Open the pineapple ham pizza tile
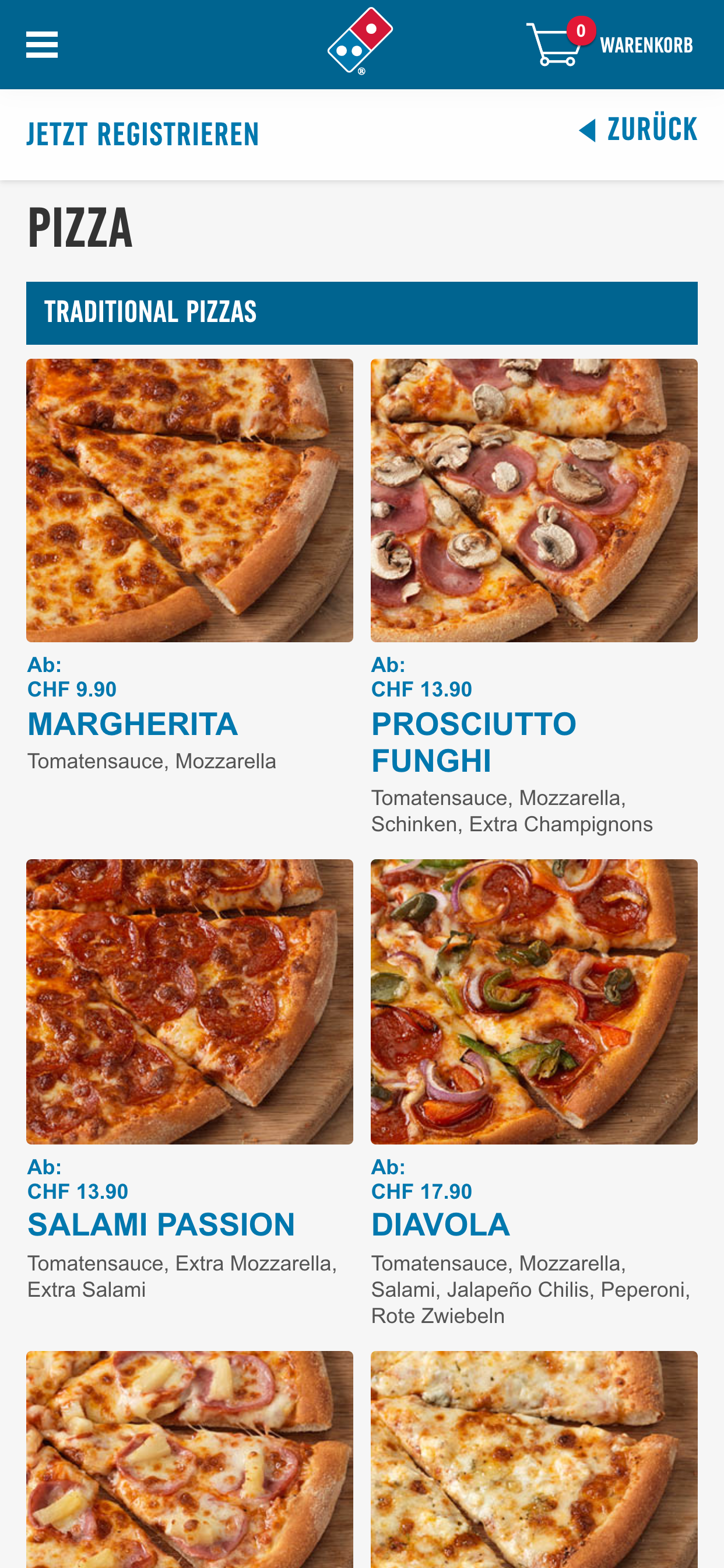724x1568 pixels. pyautogui.click(x=189, y=1461)
